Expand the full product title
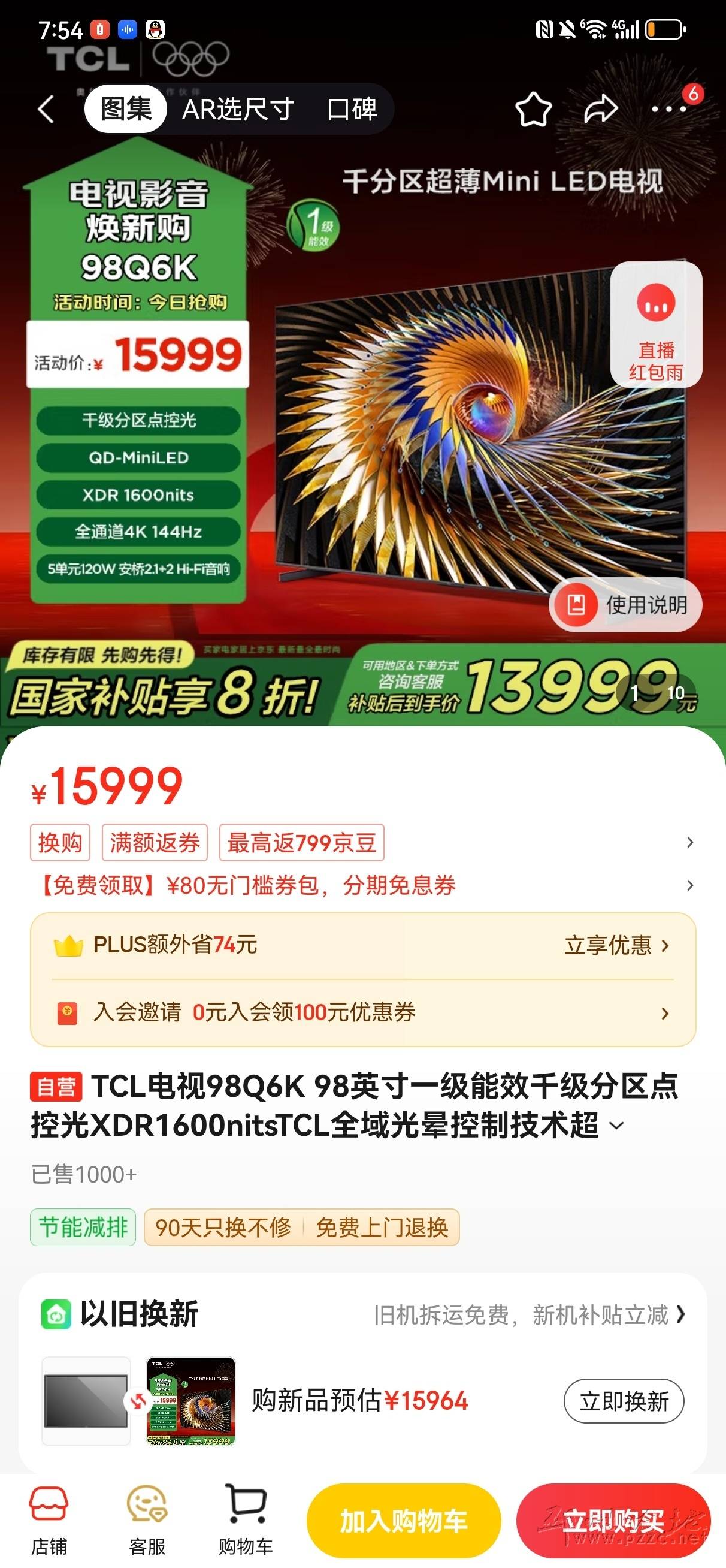 [616, 1126]
